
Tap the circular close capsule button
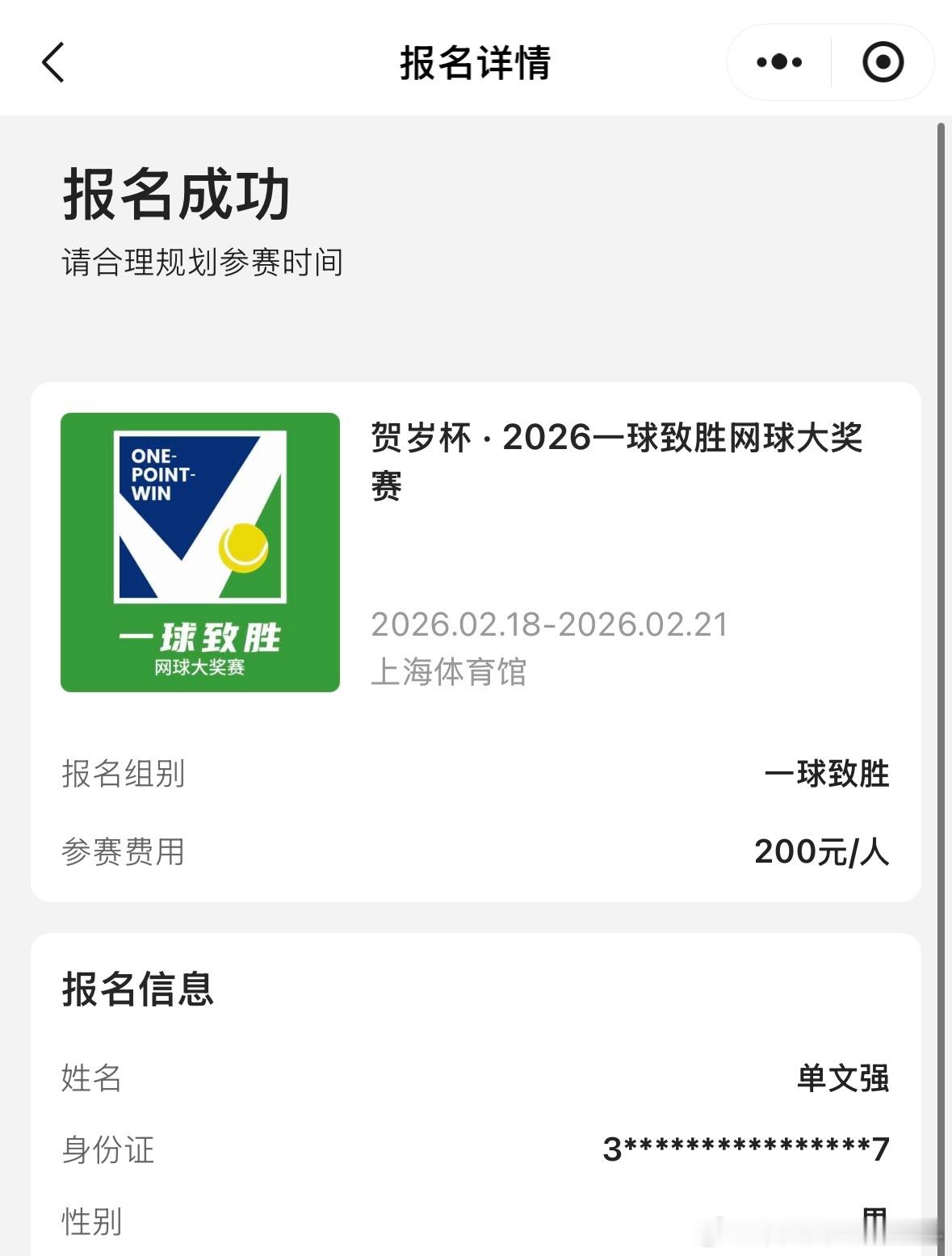pyautogui.click(x=883, y=61)
